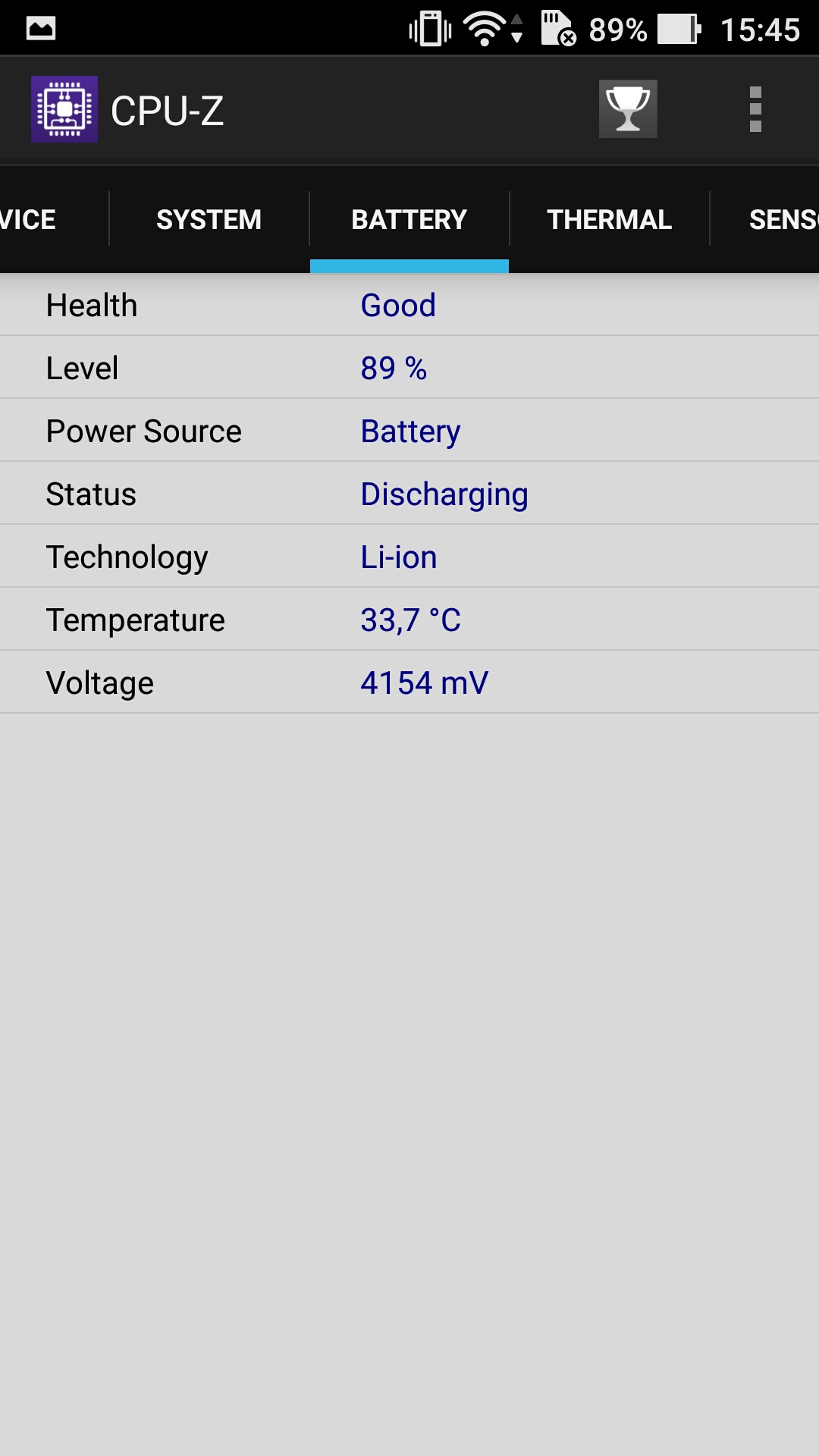This screenshot has height=1456, width=819.
Task: Open the three-dot overflow menu
Action: pyautogui.click(x=755, y=109)
